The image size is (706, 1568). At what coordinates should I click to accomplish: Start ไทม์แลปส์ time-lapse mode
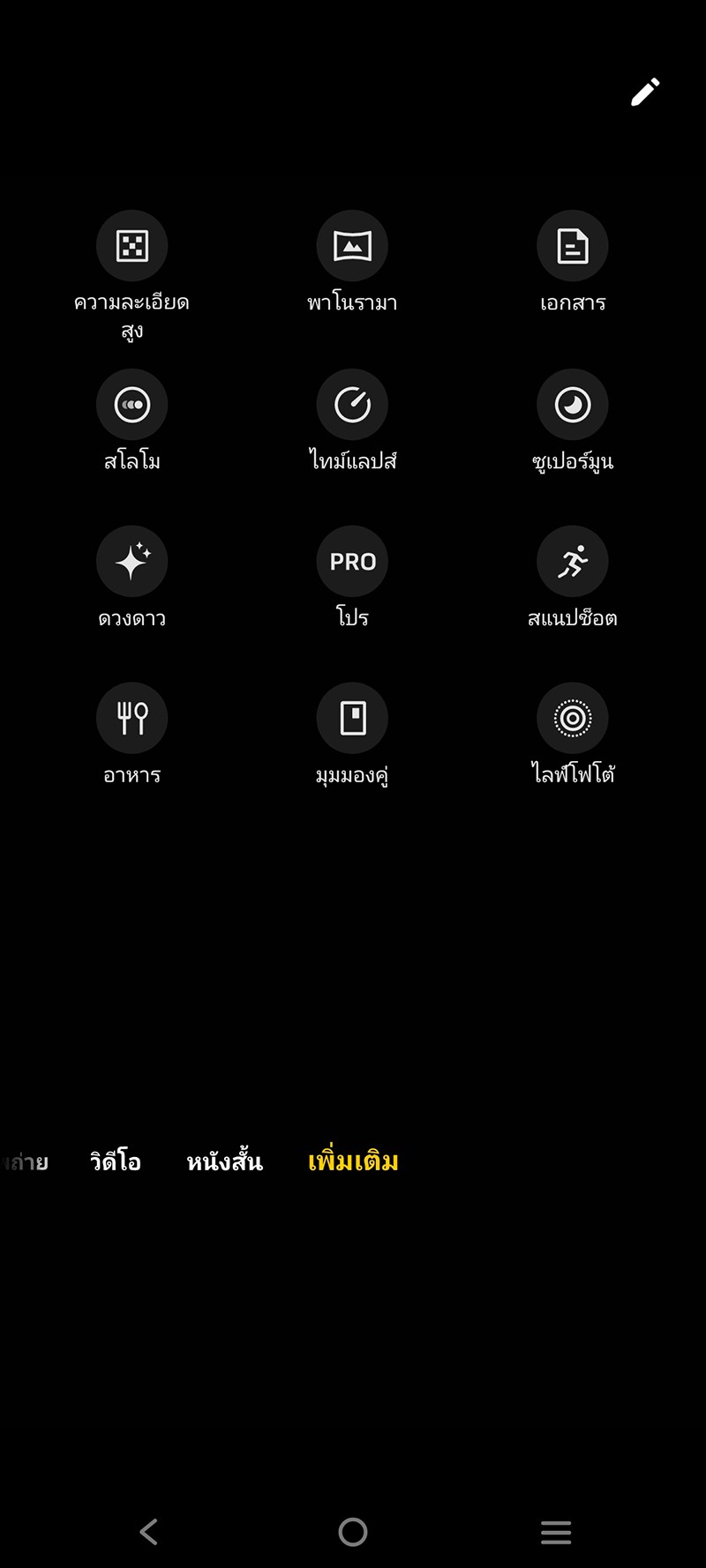click(x=352, y=405)
